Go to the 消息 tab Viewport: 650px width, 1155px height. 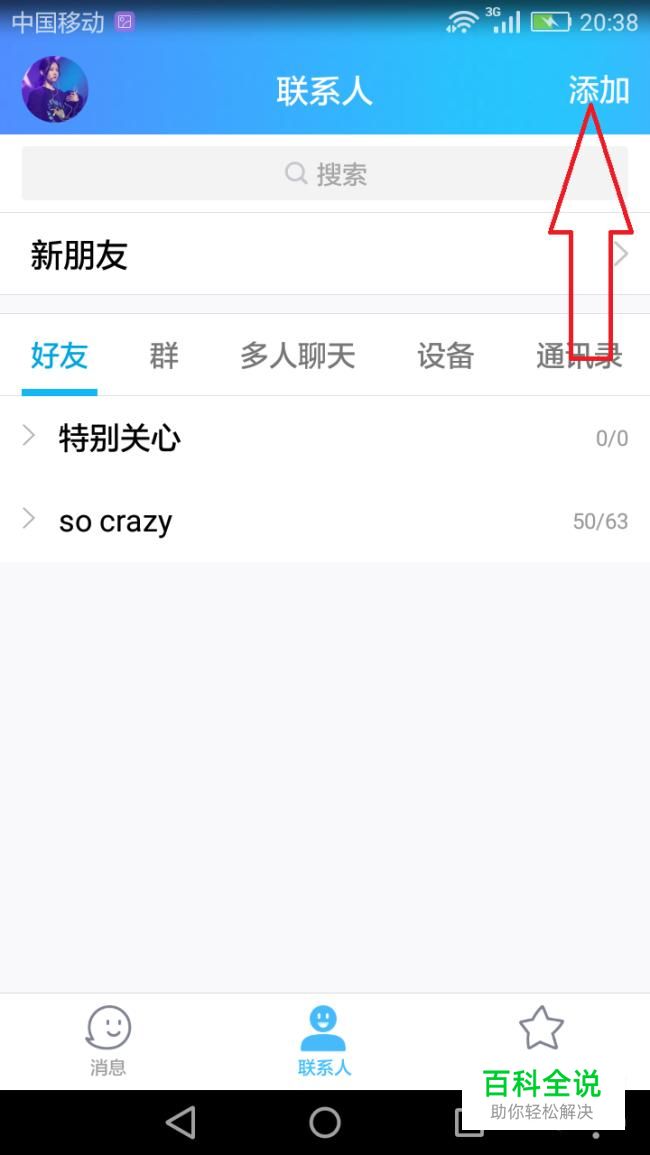(108, 1040)
